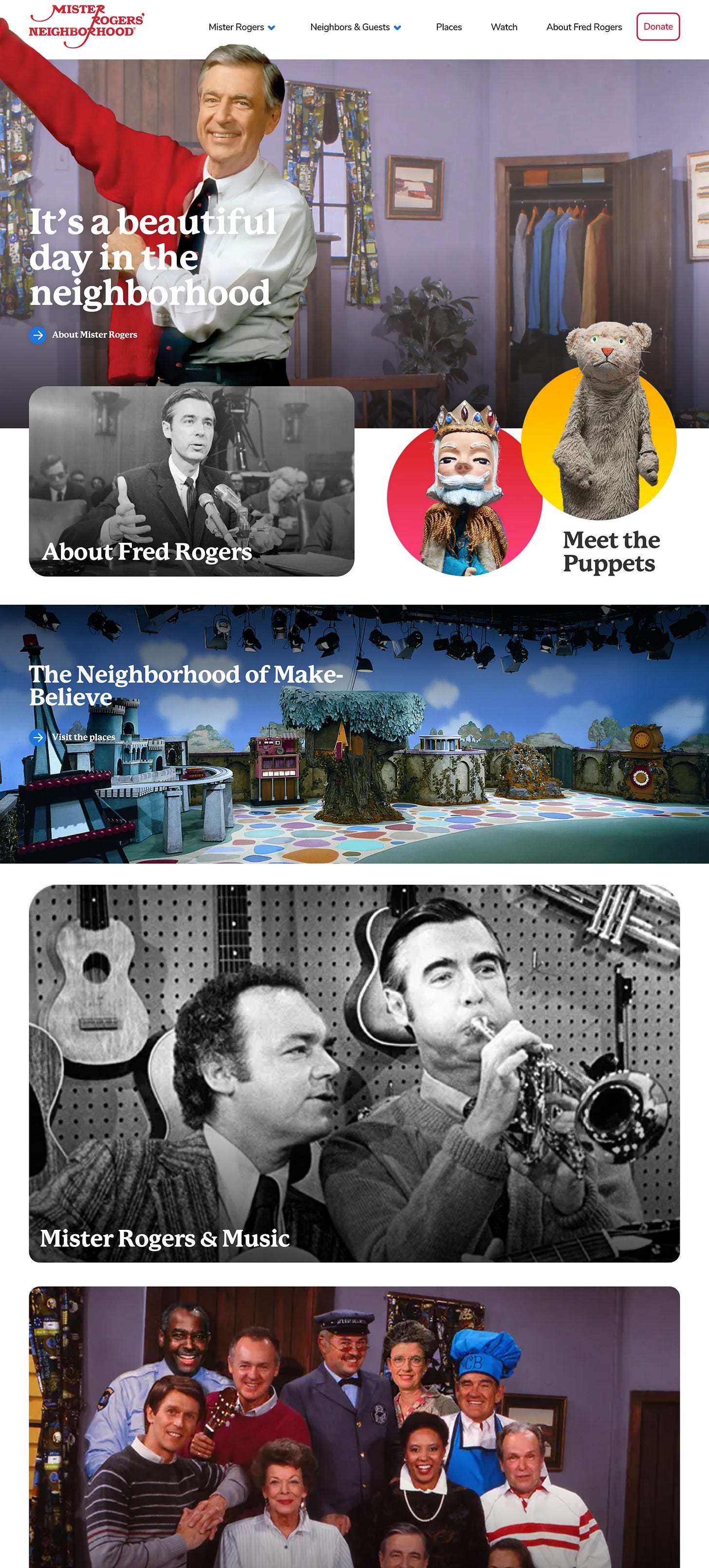Follow the About Mister Rogers arrow link

(83, 335)
